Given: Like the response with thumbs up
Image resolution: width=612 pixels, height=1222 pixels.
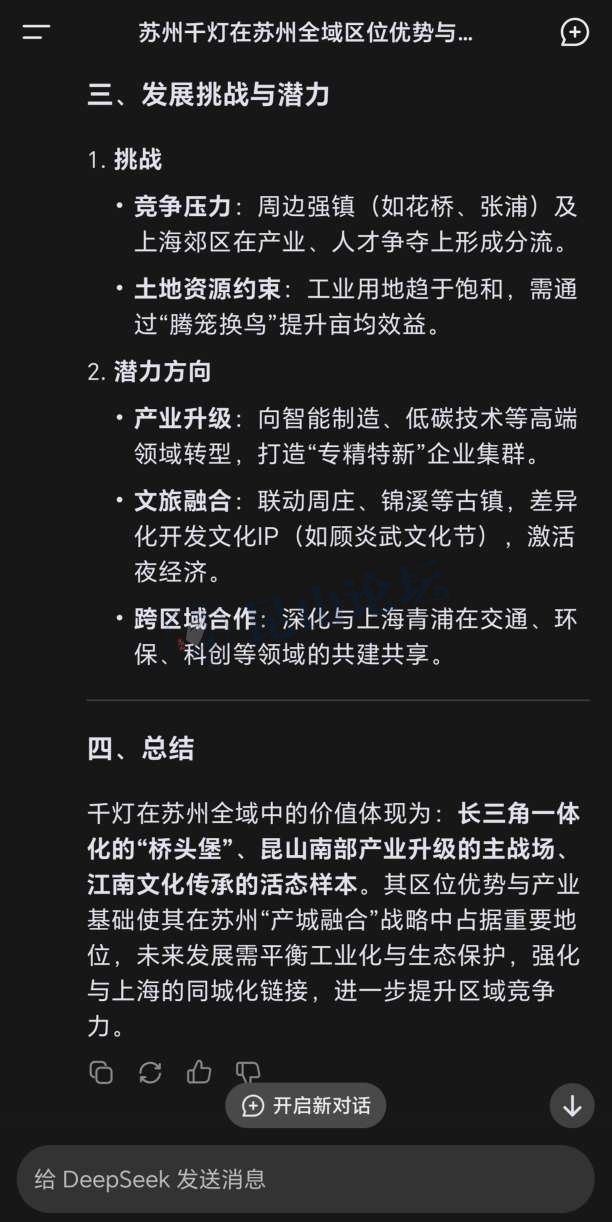Looking at the screenshot, I should [199, 1072].
